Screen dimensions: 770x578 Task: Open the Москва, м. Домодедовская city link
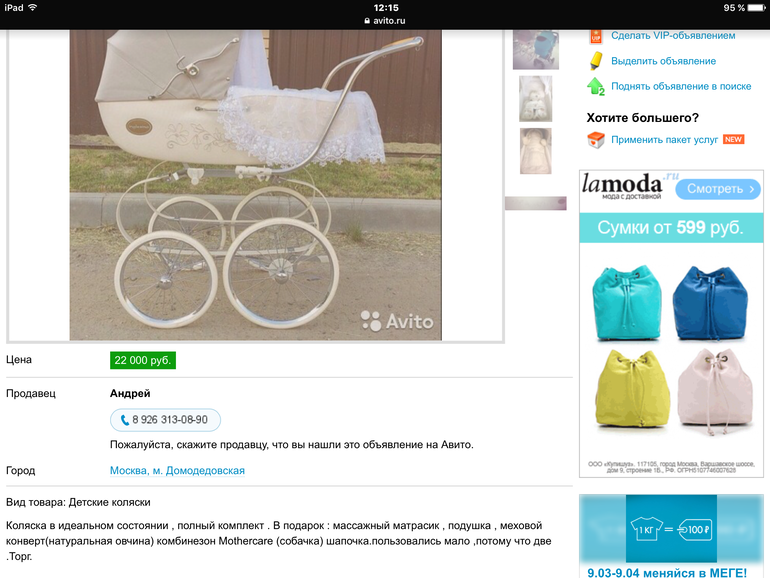click(x=177, y=471)
